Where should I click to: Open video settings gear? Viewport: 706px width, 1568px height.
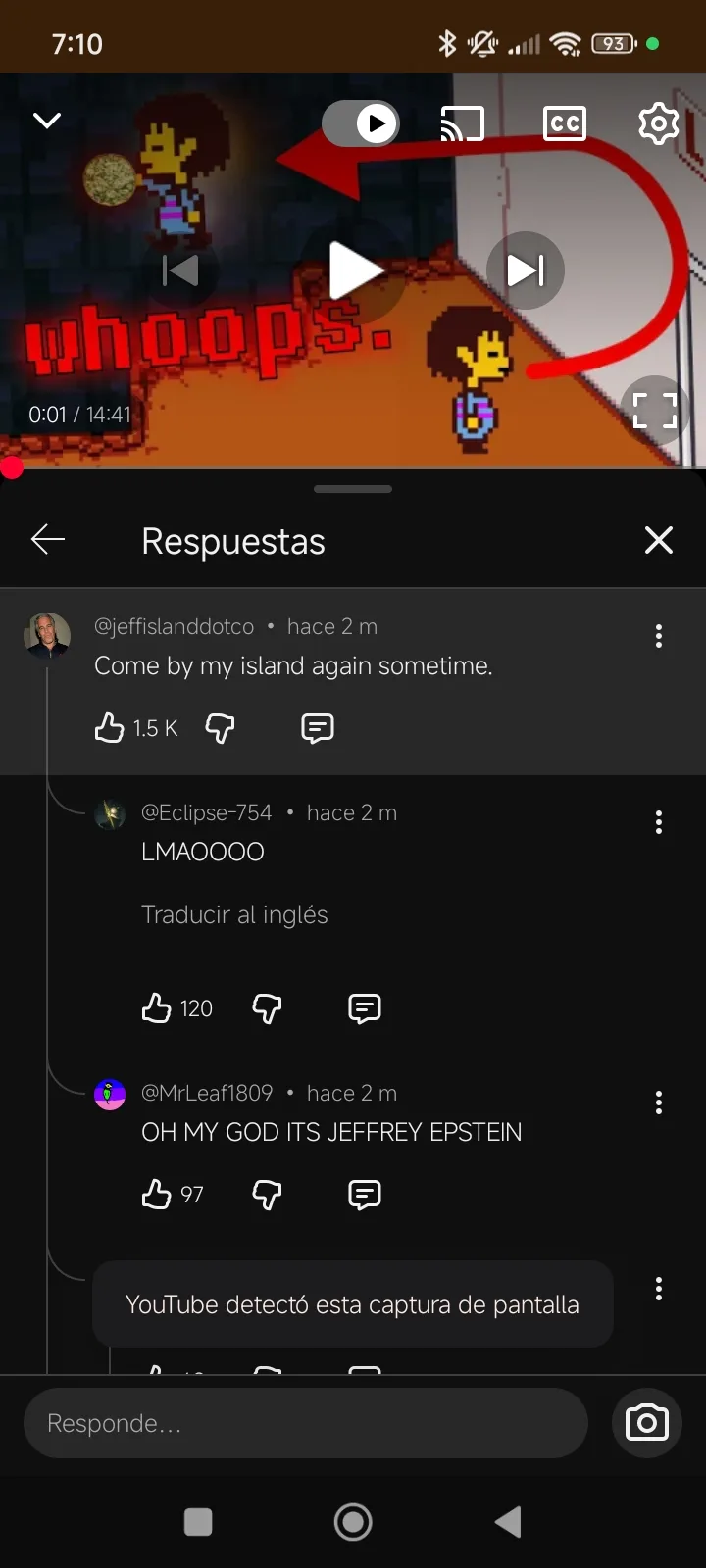tap(658, 123)
